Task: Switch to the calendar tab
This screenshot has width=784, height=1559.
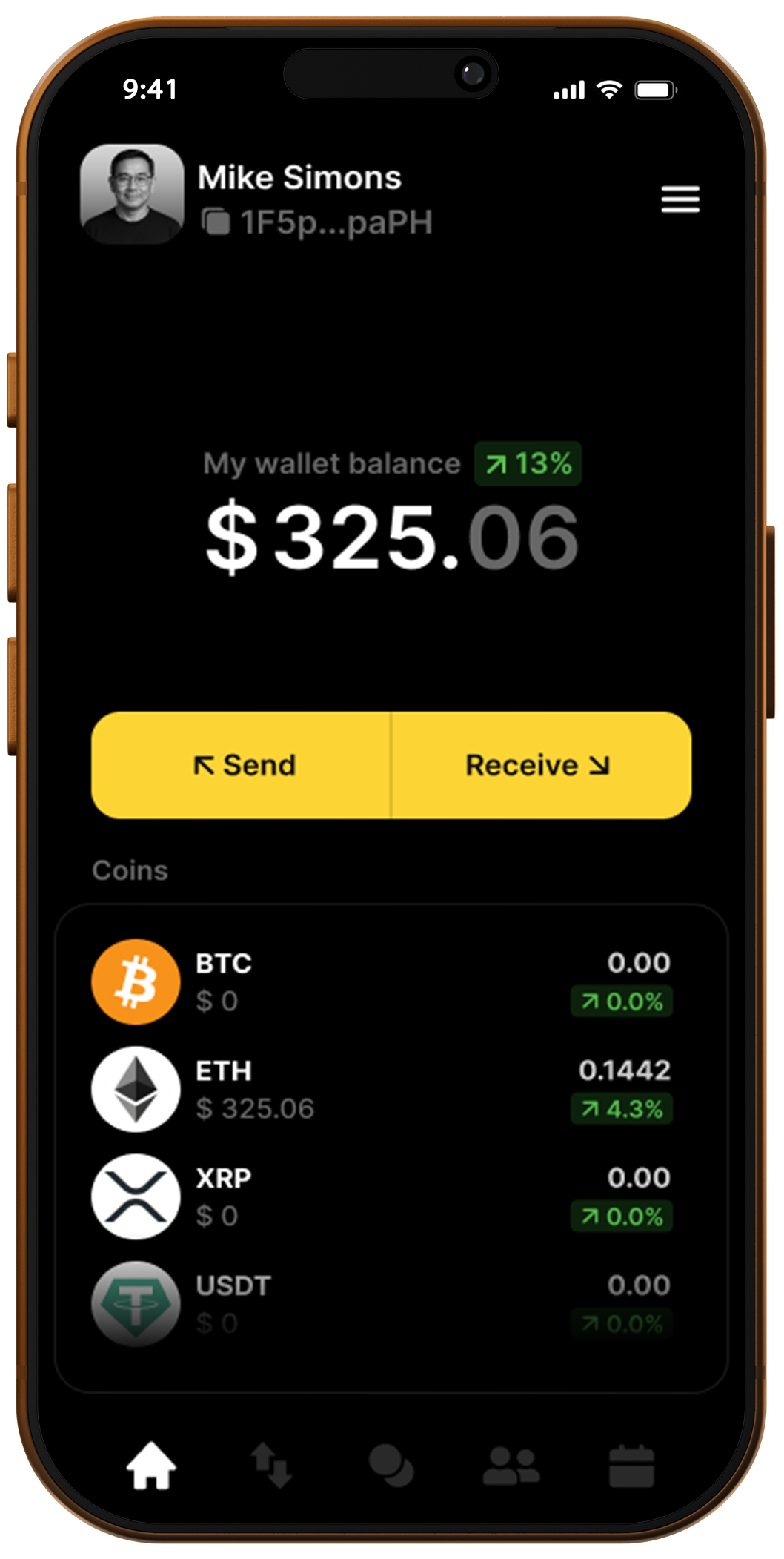Action: (x=631, y=1466)
